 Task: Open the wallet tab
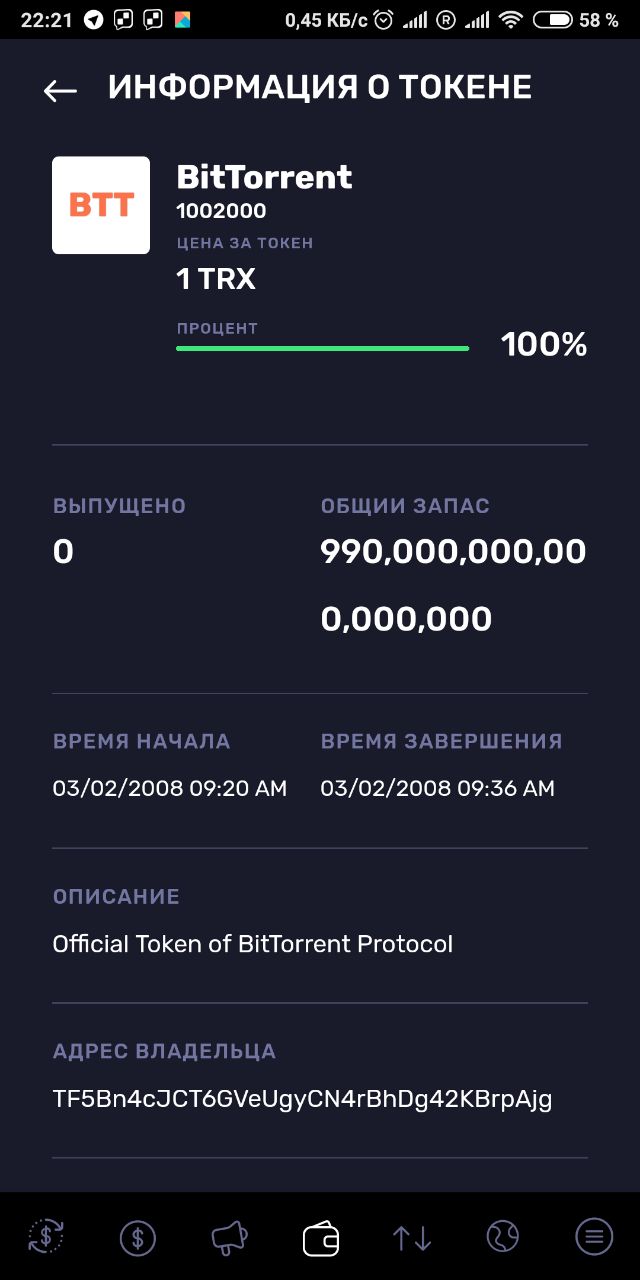tap(321, 1238)
